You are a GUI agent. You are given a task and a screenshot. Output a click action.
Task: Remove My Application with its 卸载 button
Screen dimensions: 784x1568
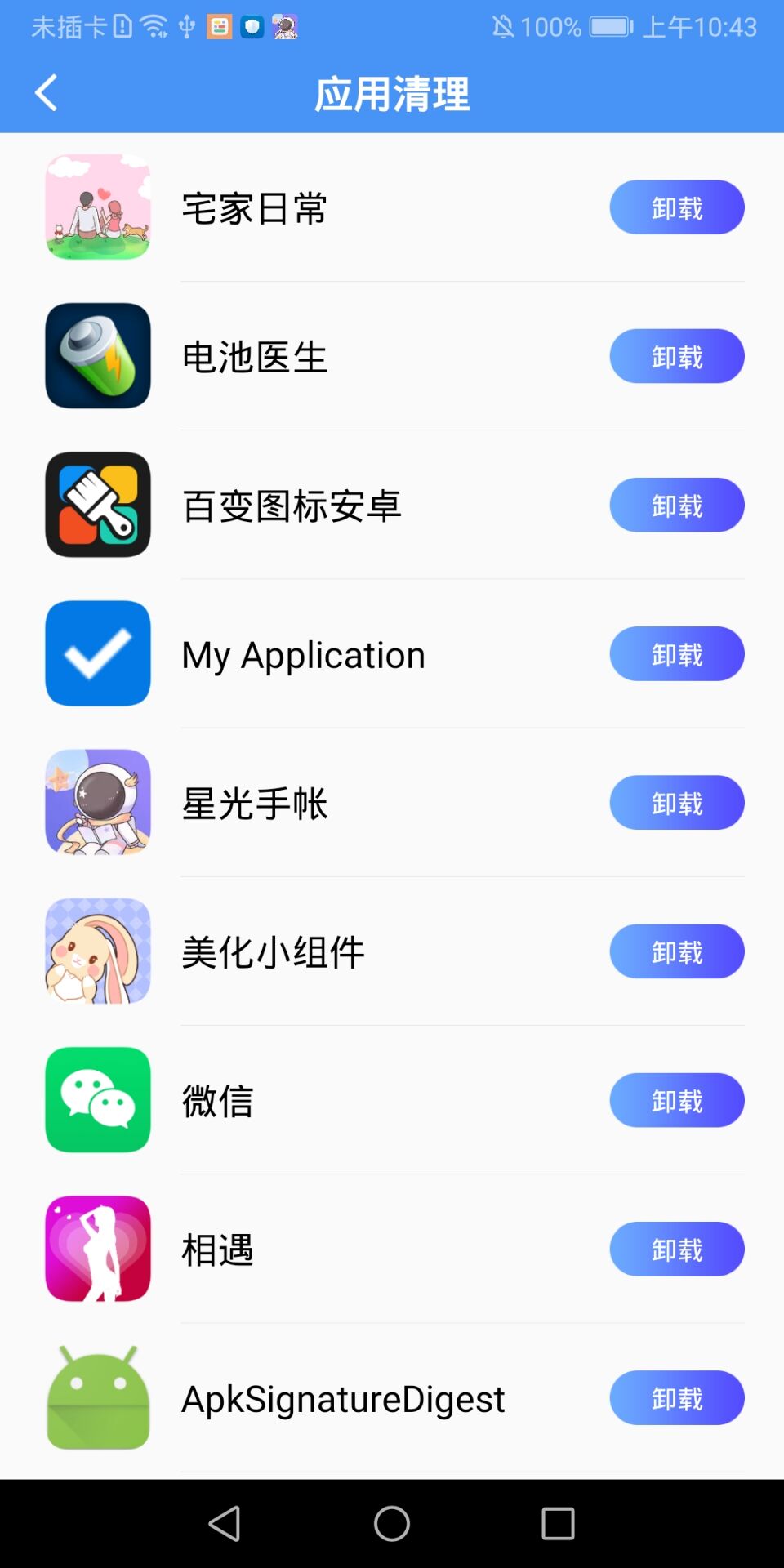pos(676,653)
